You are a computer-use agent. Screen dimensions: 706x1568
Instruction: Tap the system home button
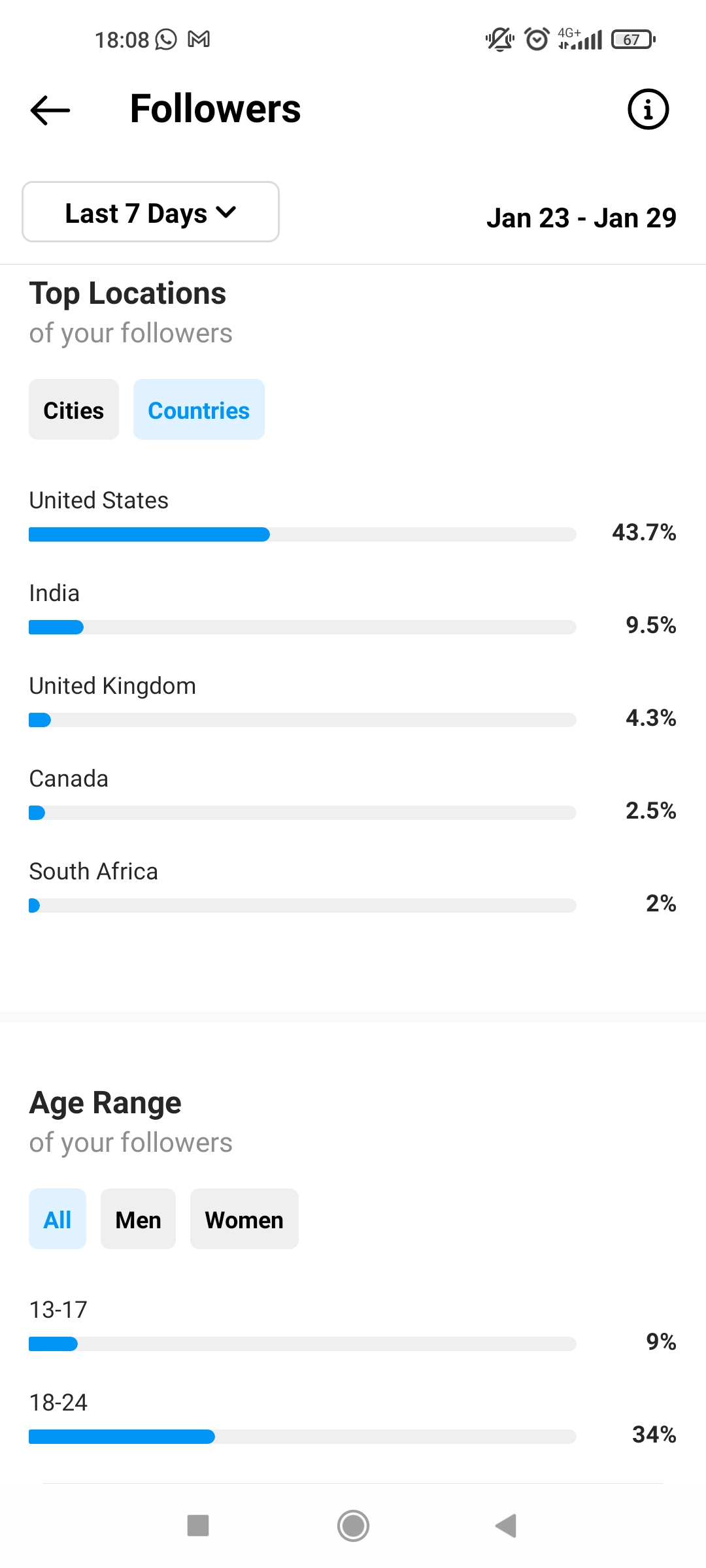[x=353, y=1526]
